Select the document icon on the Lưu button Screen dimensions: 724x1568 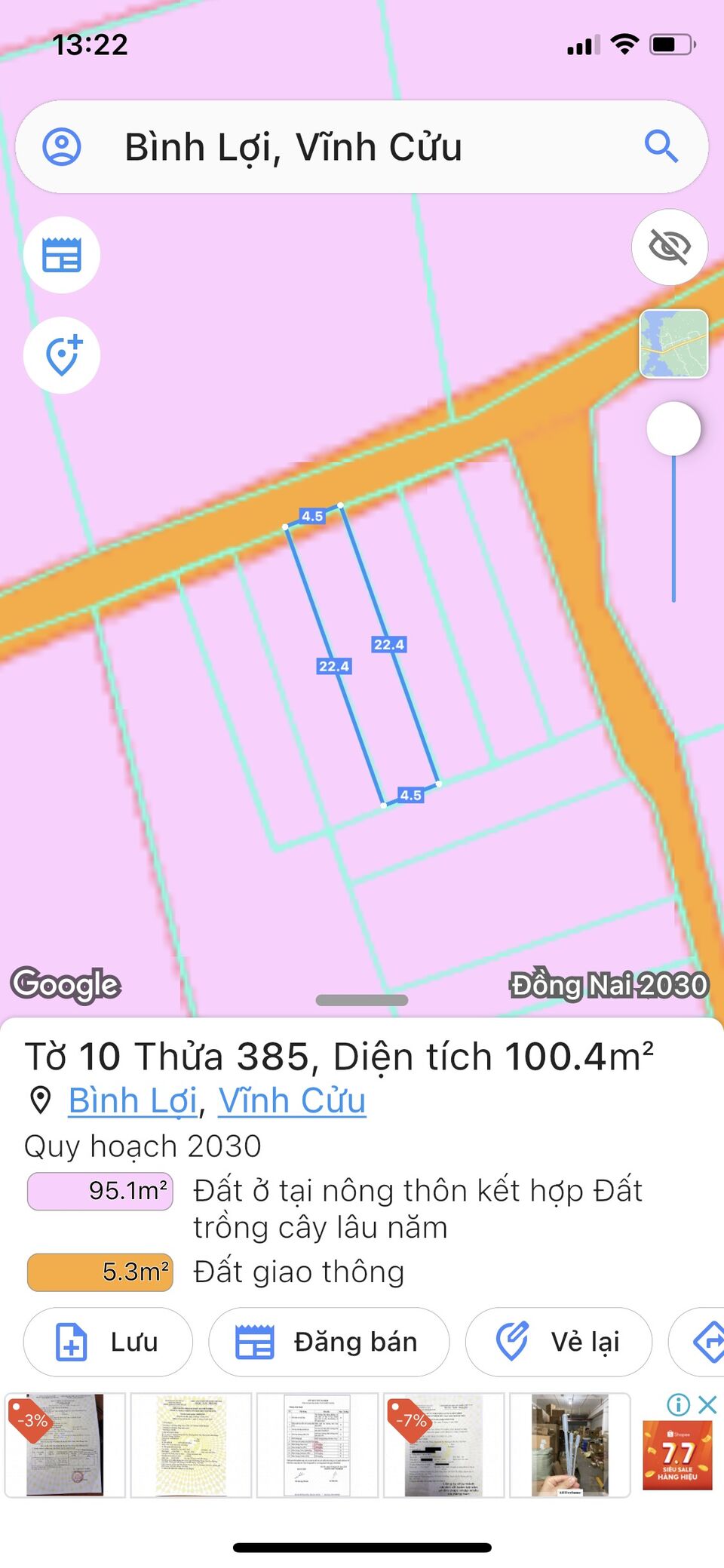72,1342
